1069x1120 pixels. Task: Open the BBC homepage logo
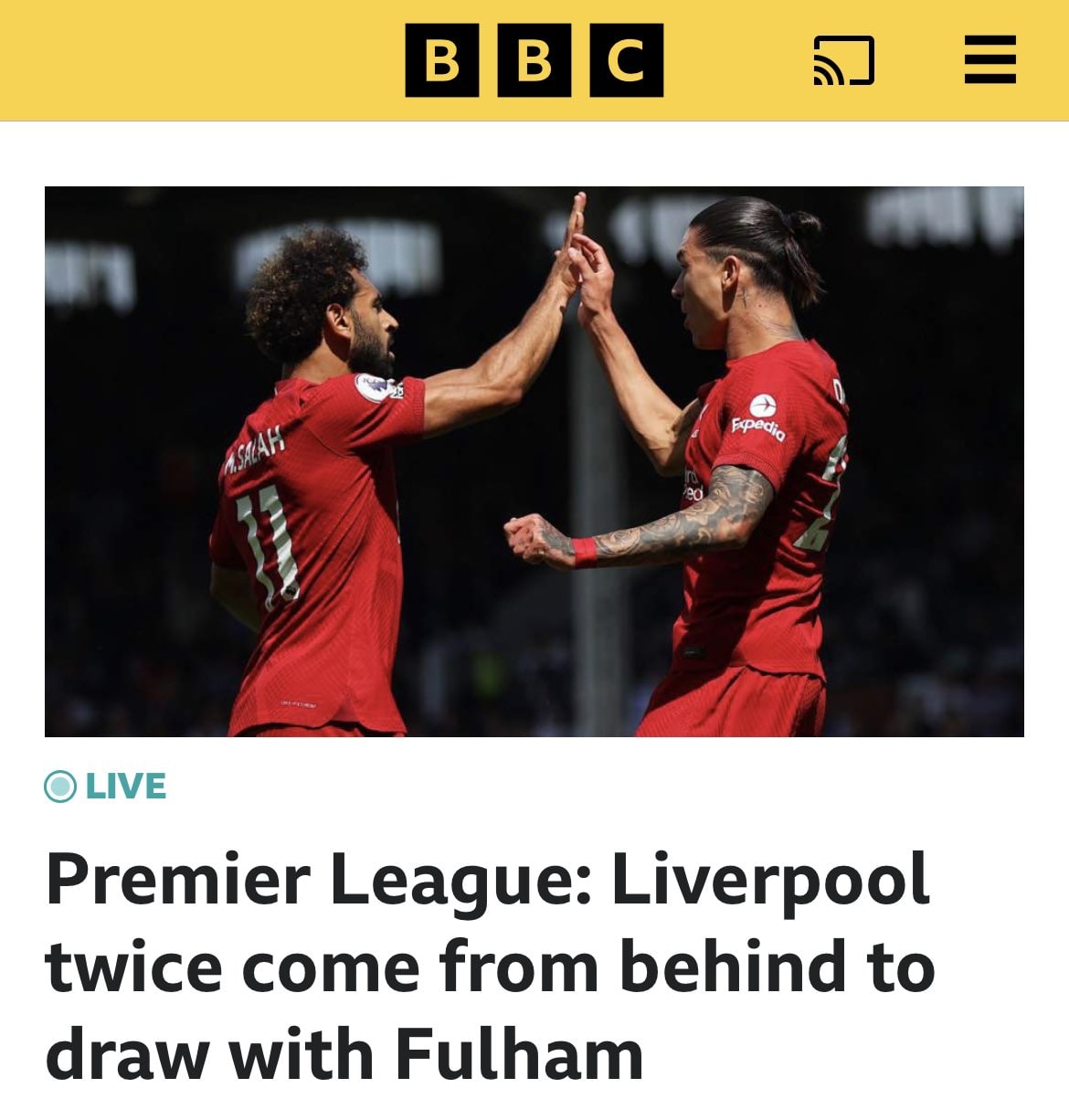click(534, 60)
